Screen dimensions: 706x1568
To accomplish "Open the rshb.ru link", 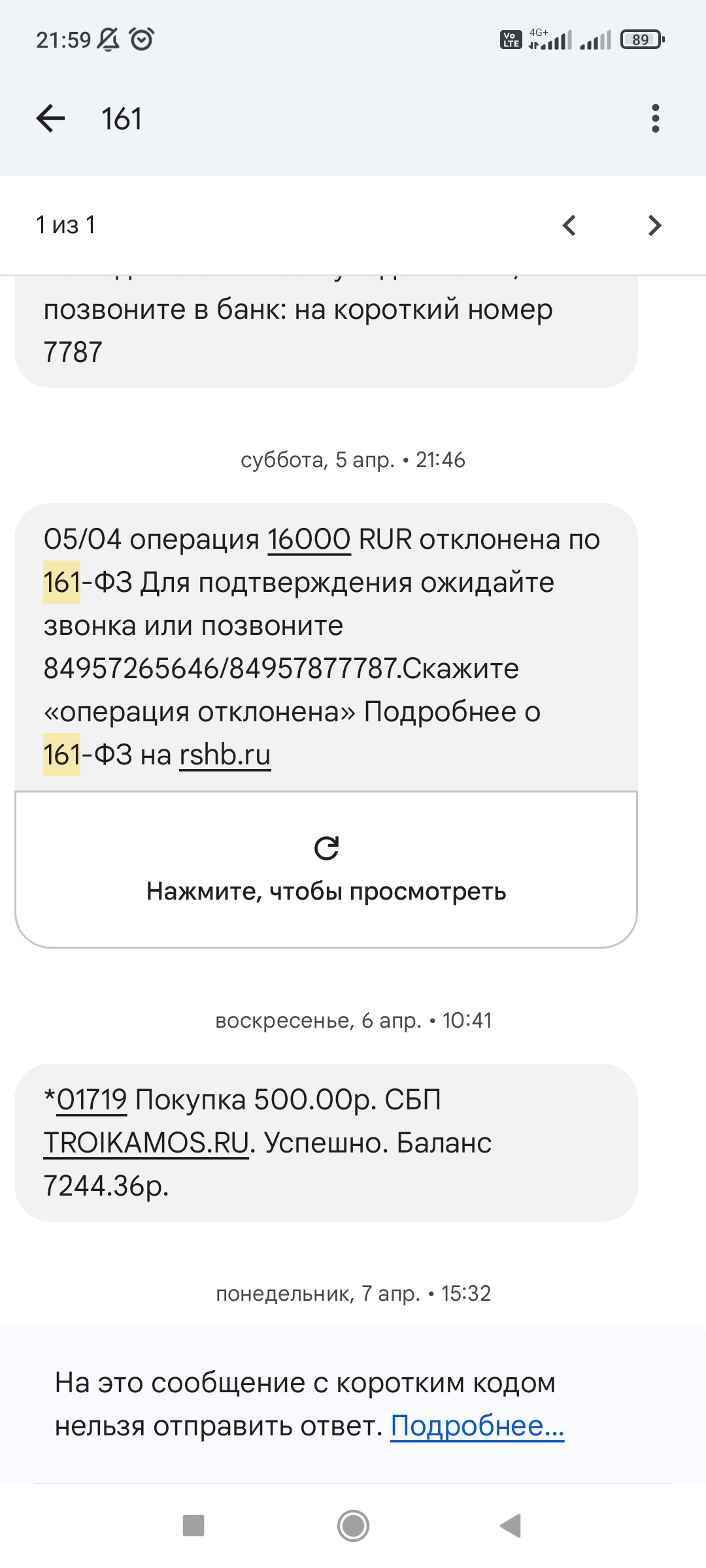I will pyautogui.click(x=225, y=755).
